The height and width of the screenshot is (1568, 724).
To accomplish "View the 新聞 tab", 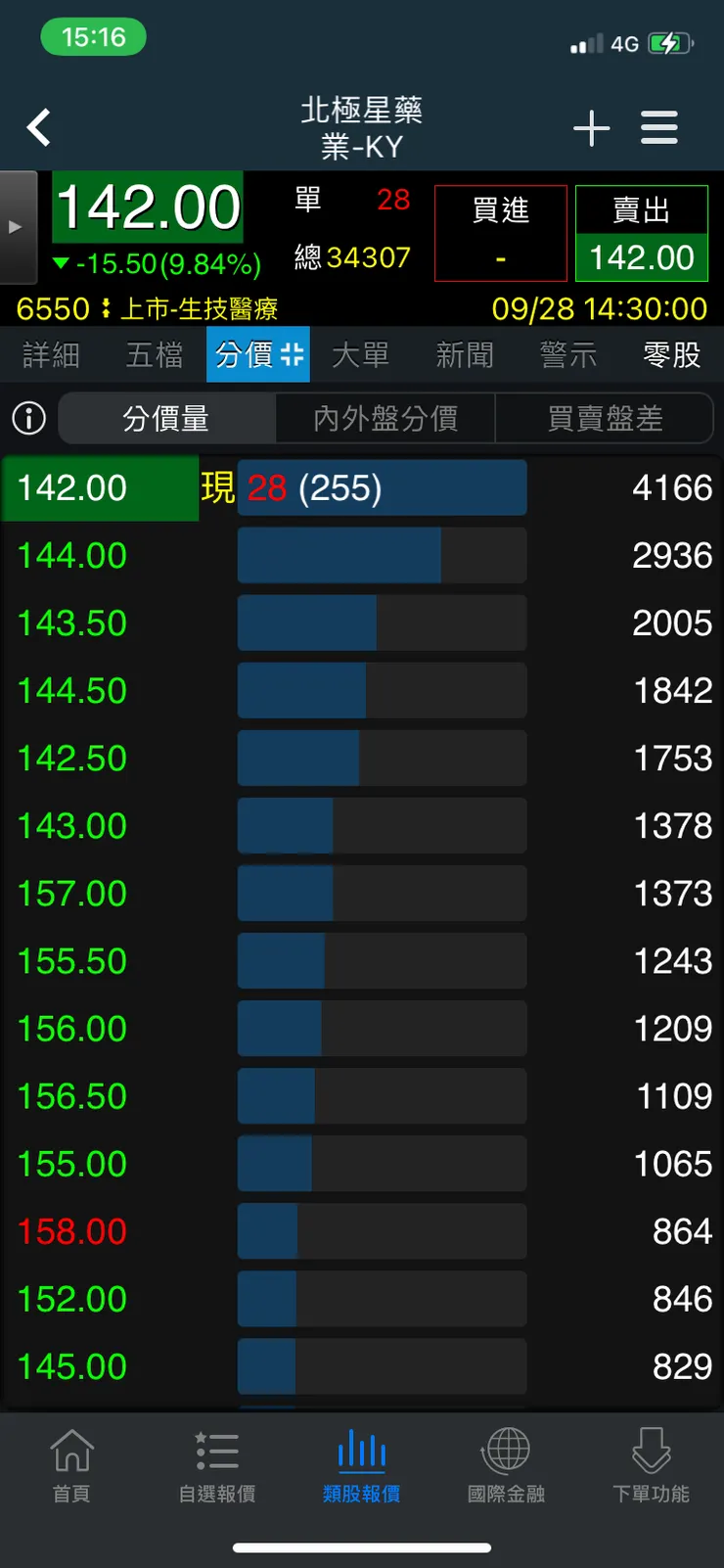I will 465,355.
